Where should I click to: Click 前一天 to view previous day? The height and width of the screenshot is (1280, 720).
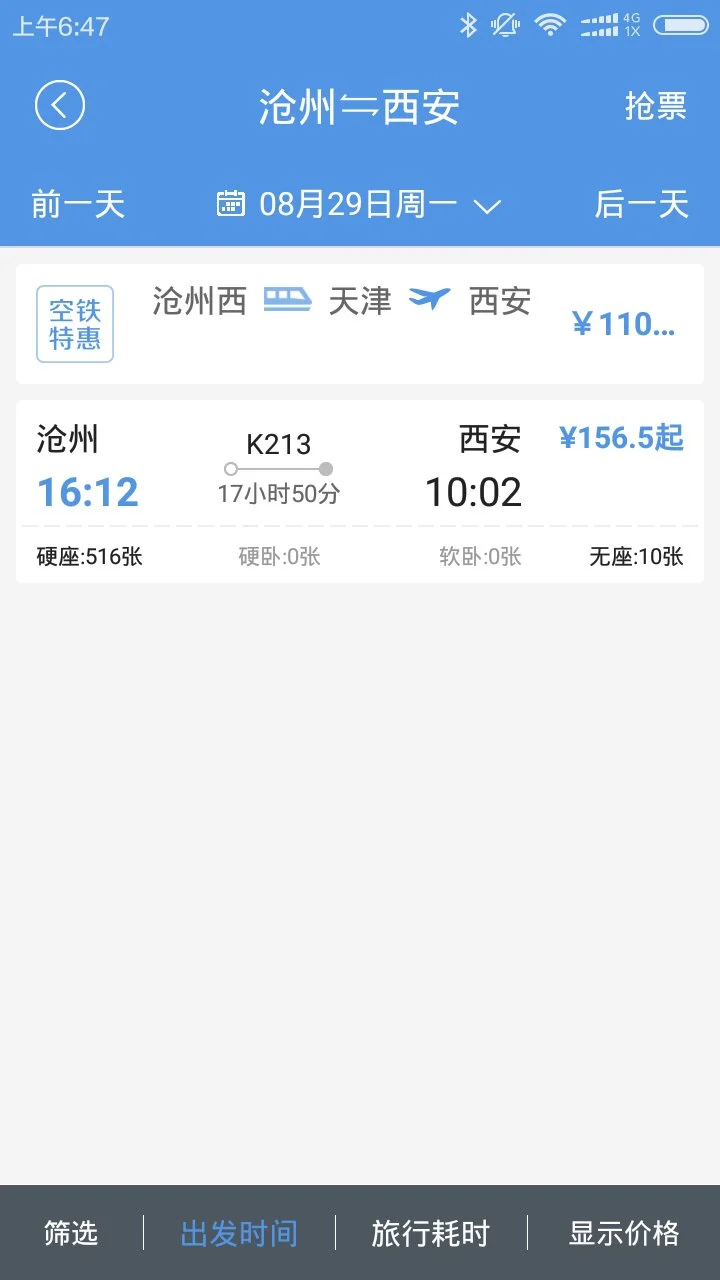(78, 204)
